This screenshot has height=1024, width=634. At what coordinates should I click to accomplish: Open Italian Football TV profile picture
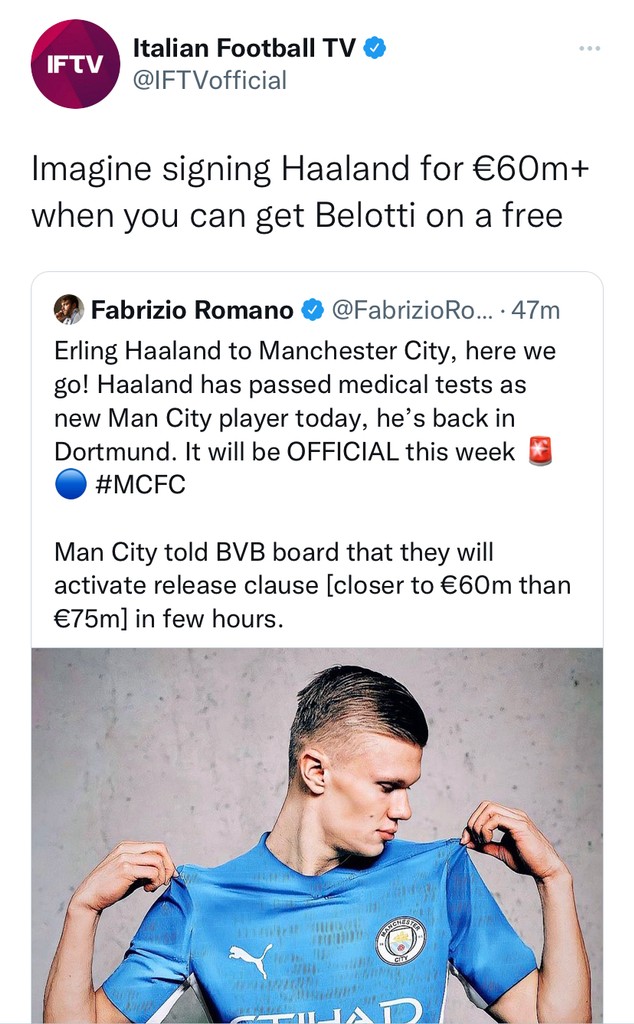tap(76, 64)
